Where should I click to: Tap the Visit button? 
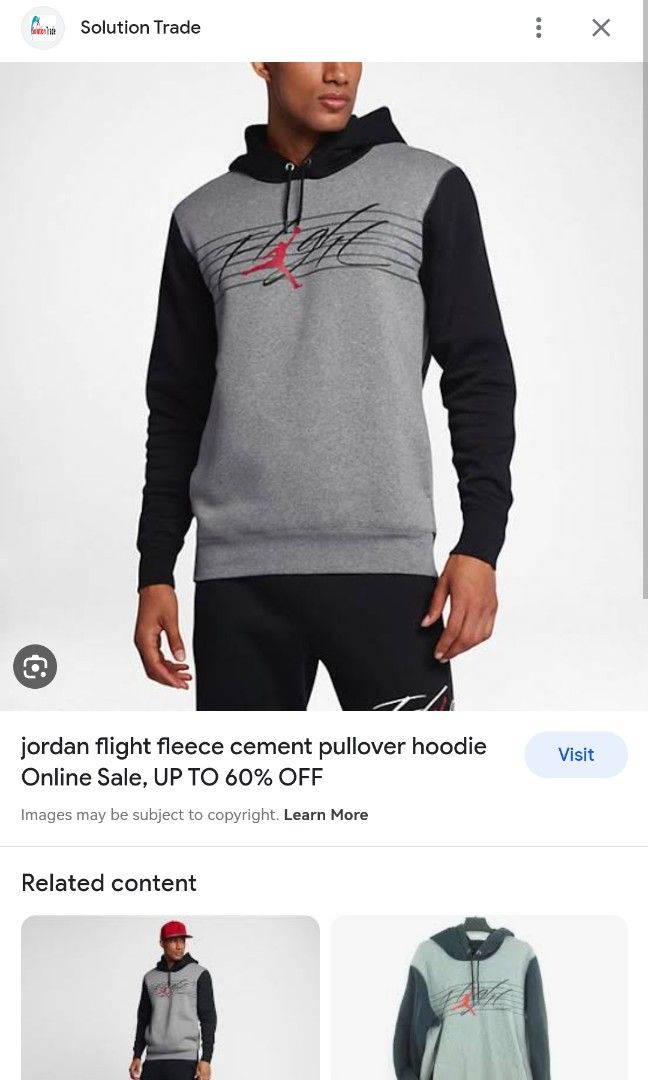pos(575,755)
